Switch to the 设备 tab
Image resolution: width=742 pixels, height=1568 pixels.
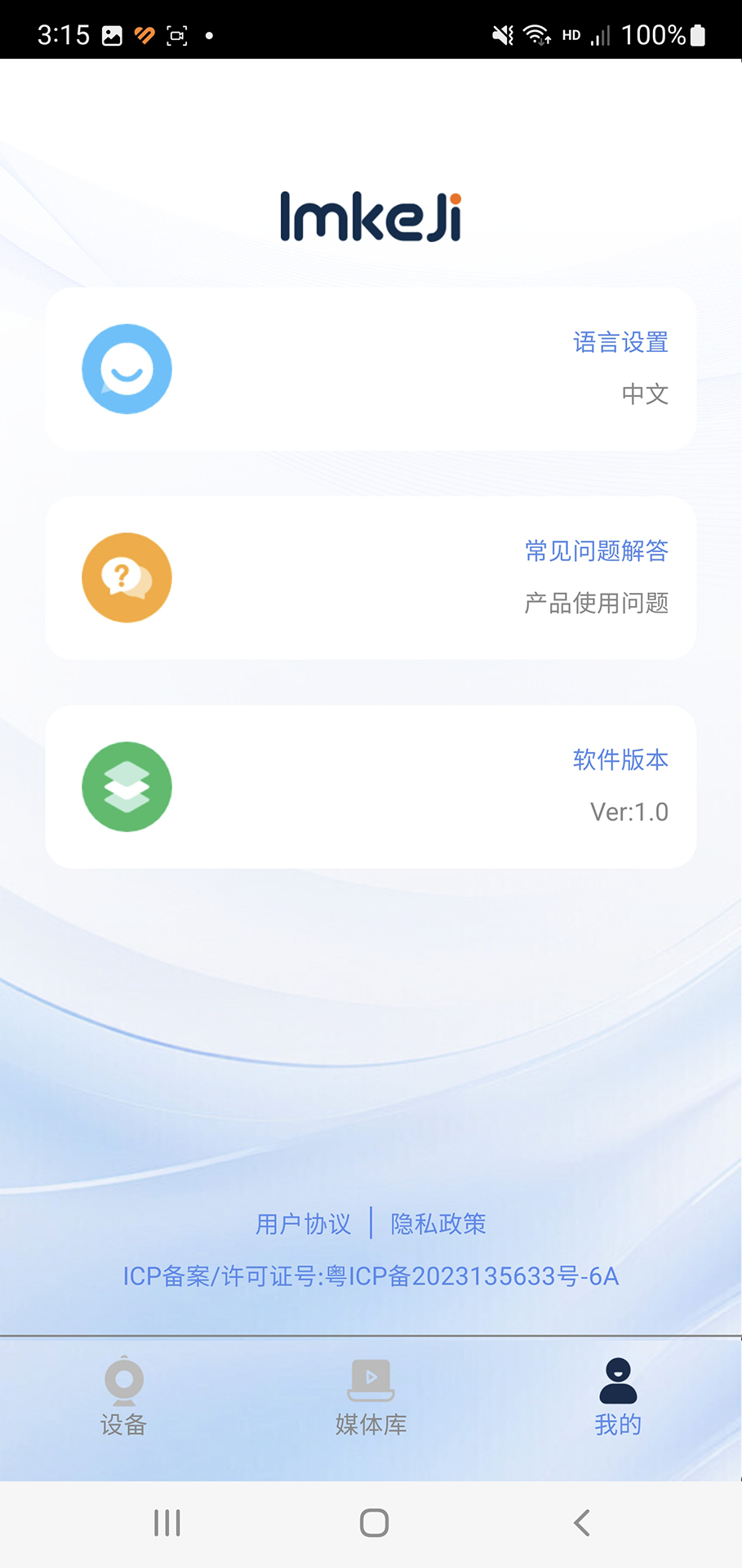tap(124, 1398)
